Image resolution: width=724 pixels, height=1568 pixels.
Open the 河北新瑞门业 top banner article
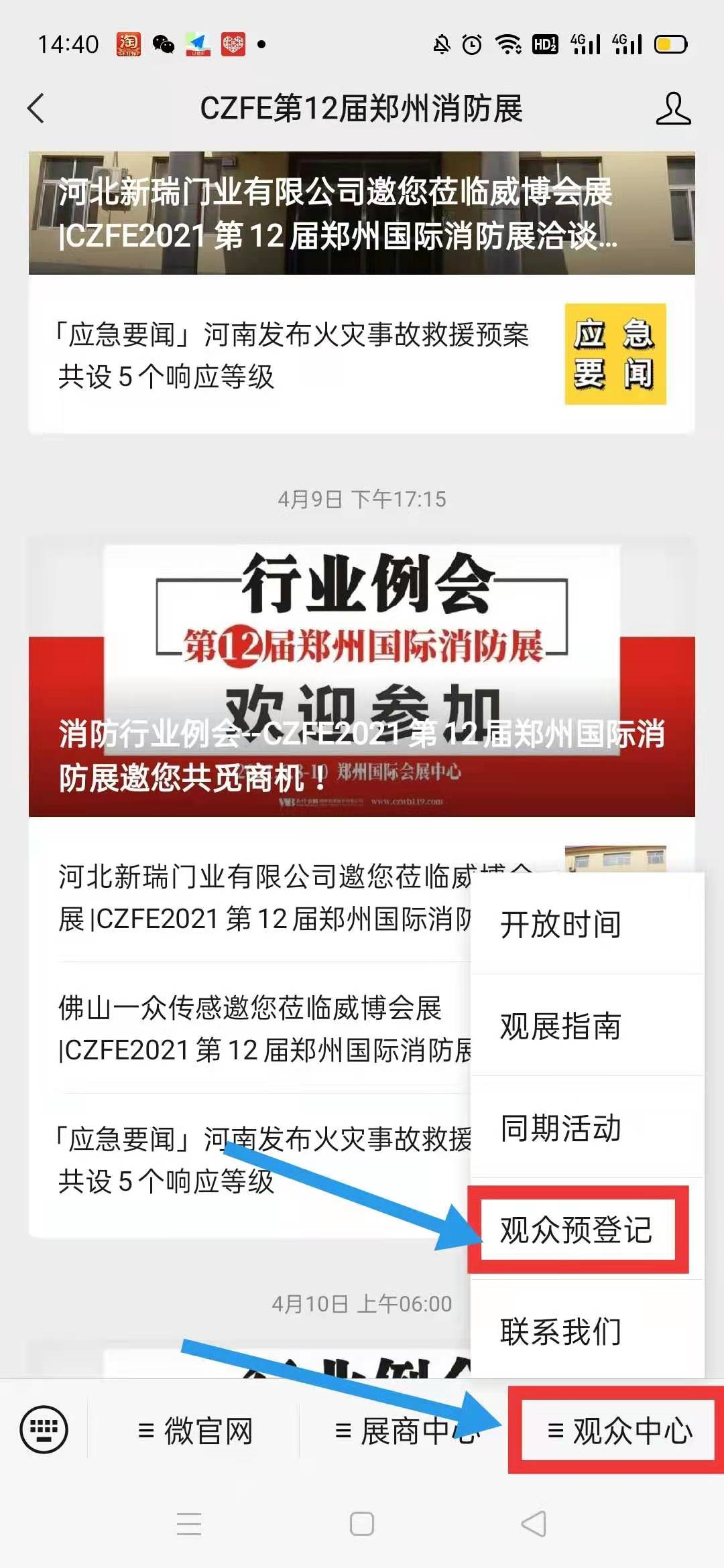point(361,213)
